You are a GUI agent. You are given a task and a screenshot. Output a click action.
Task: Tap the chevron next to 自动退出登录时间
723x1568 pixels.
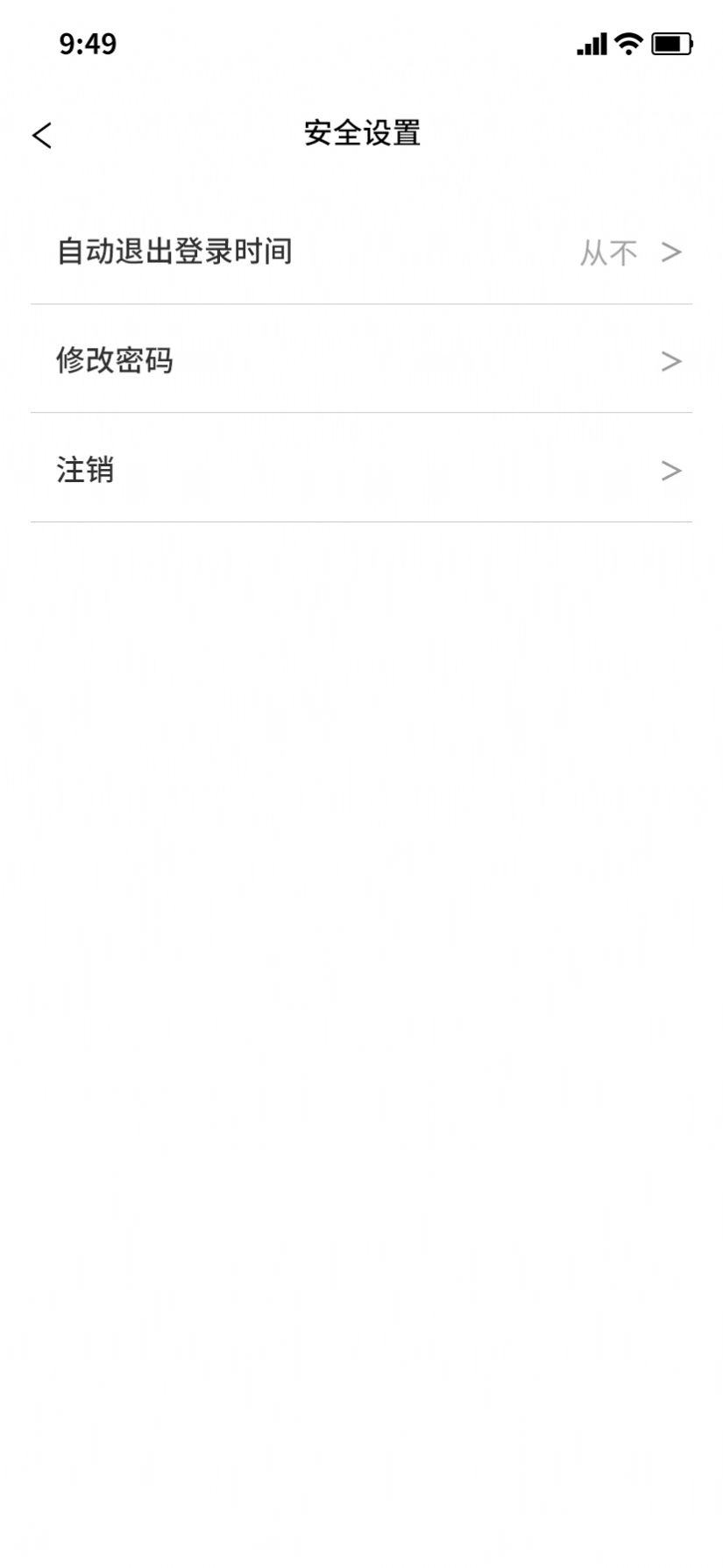click(x=671, y=252)
